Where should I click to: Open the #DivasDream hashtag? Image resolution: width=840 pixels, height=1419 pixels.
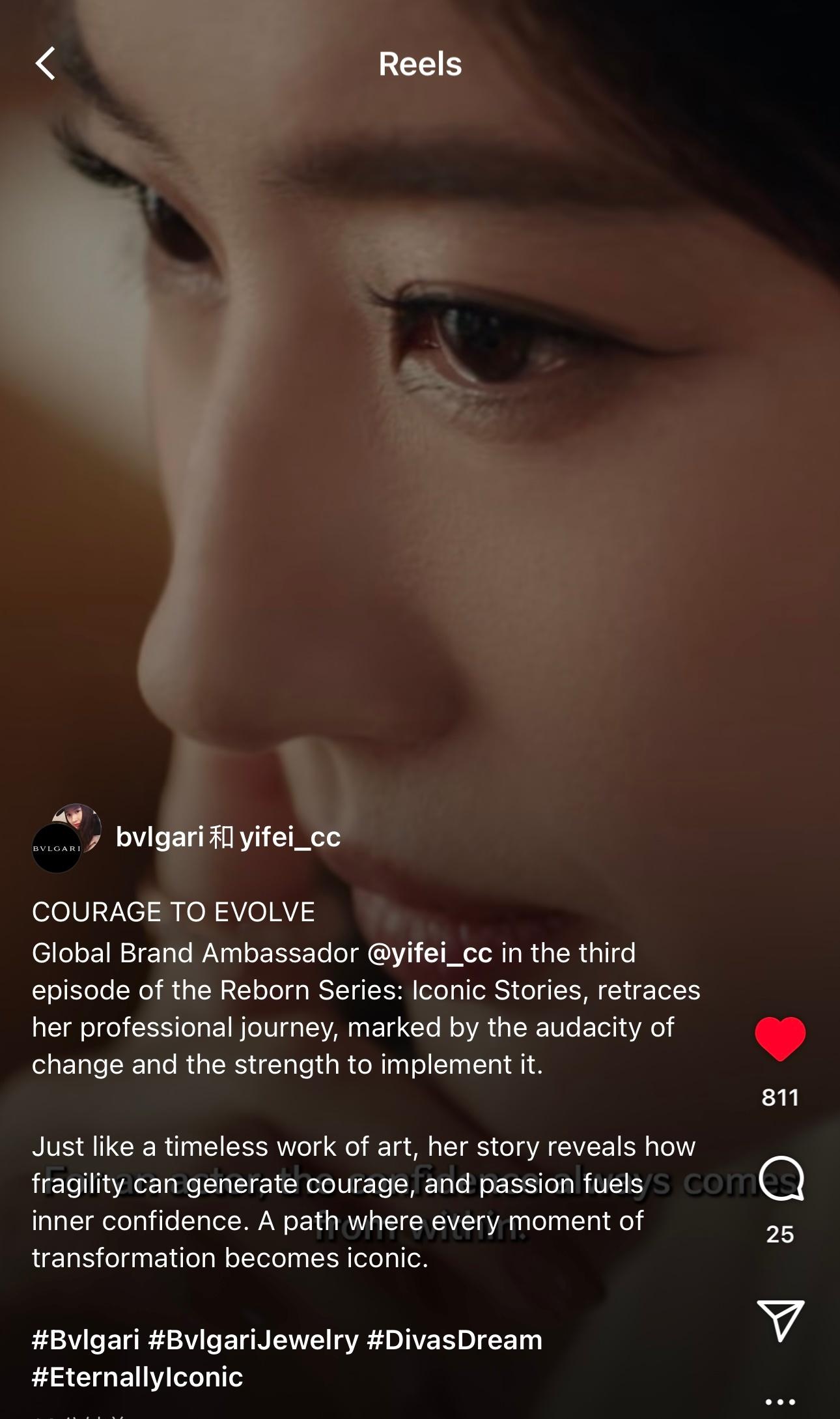click(x=455, y=1340)
